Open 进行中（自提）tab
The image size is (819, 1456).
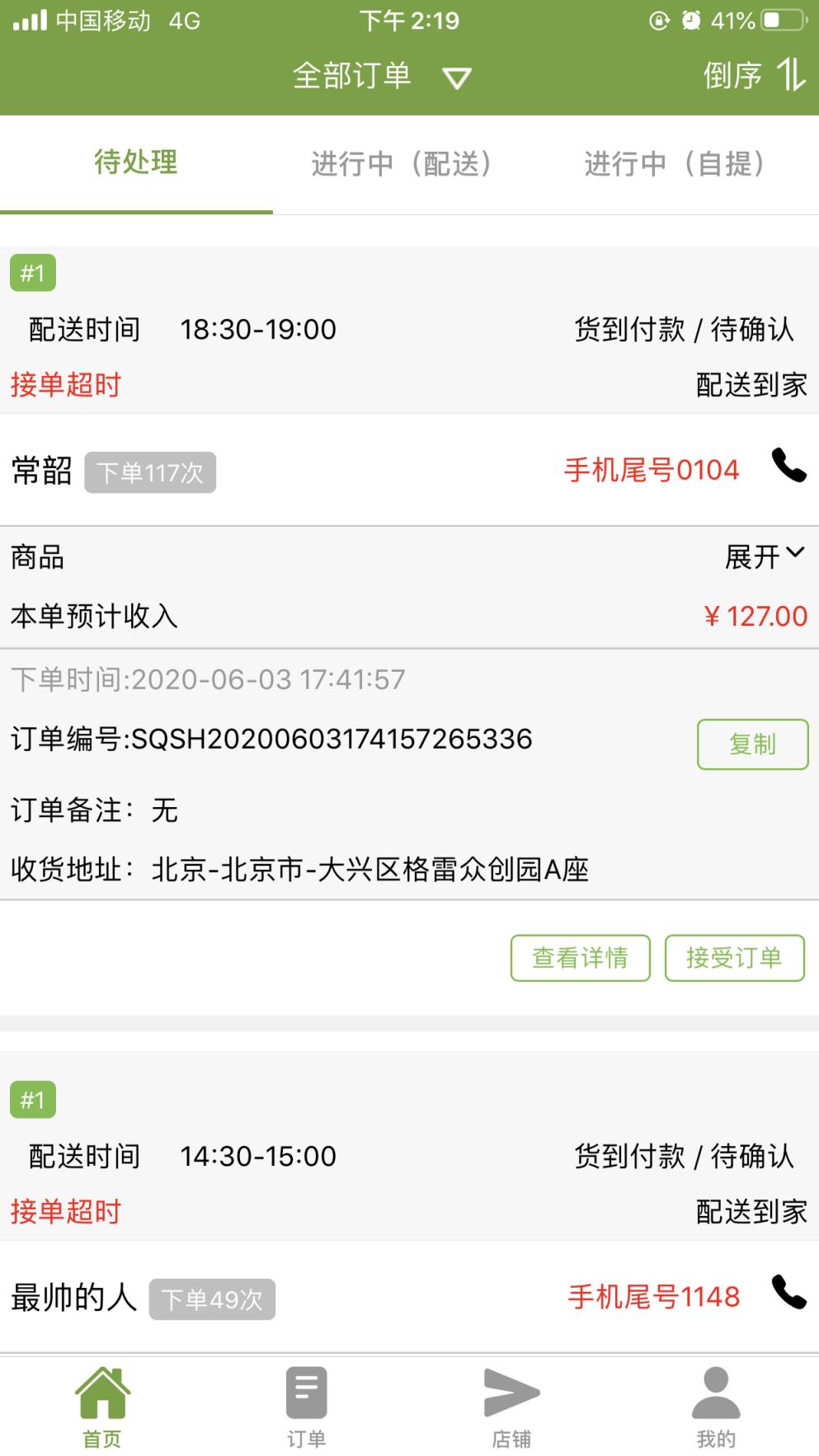(x=676, y=163)
